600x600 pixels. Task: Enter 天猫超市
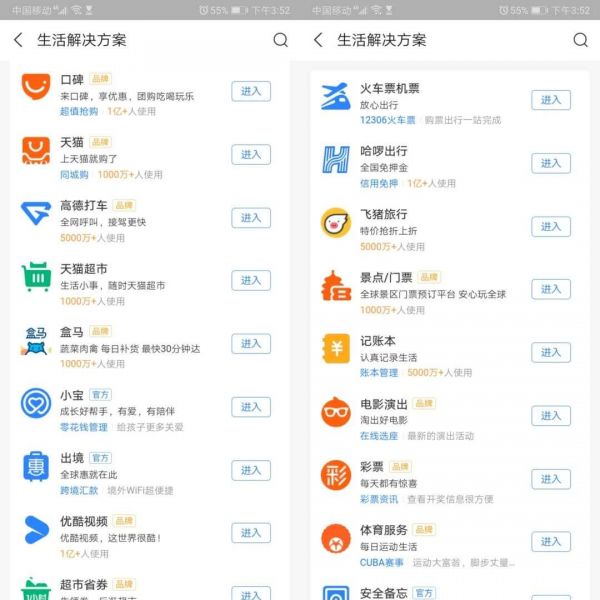250,280
